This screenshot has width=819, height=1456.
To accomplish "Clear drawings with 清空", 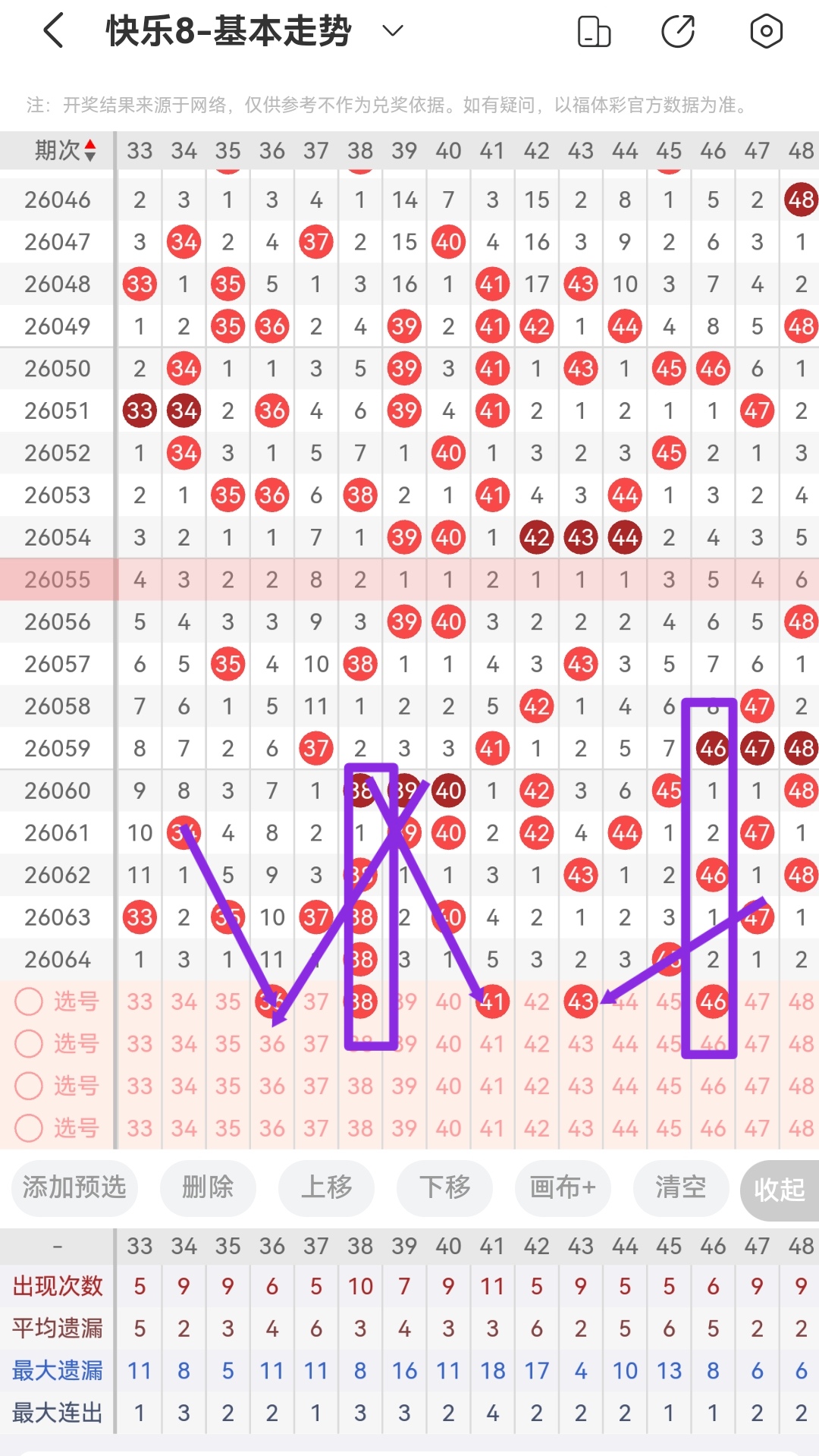I will coord(680,1187).
